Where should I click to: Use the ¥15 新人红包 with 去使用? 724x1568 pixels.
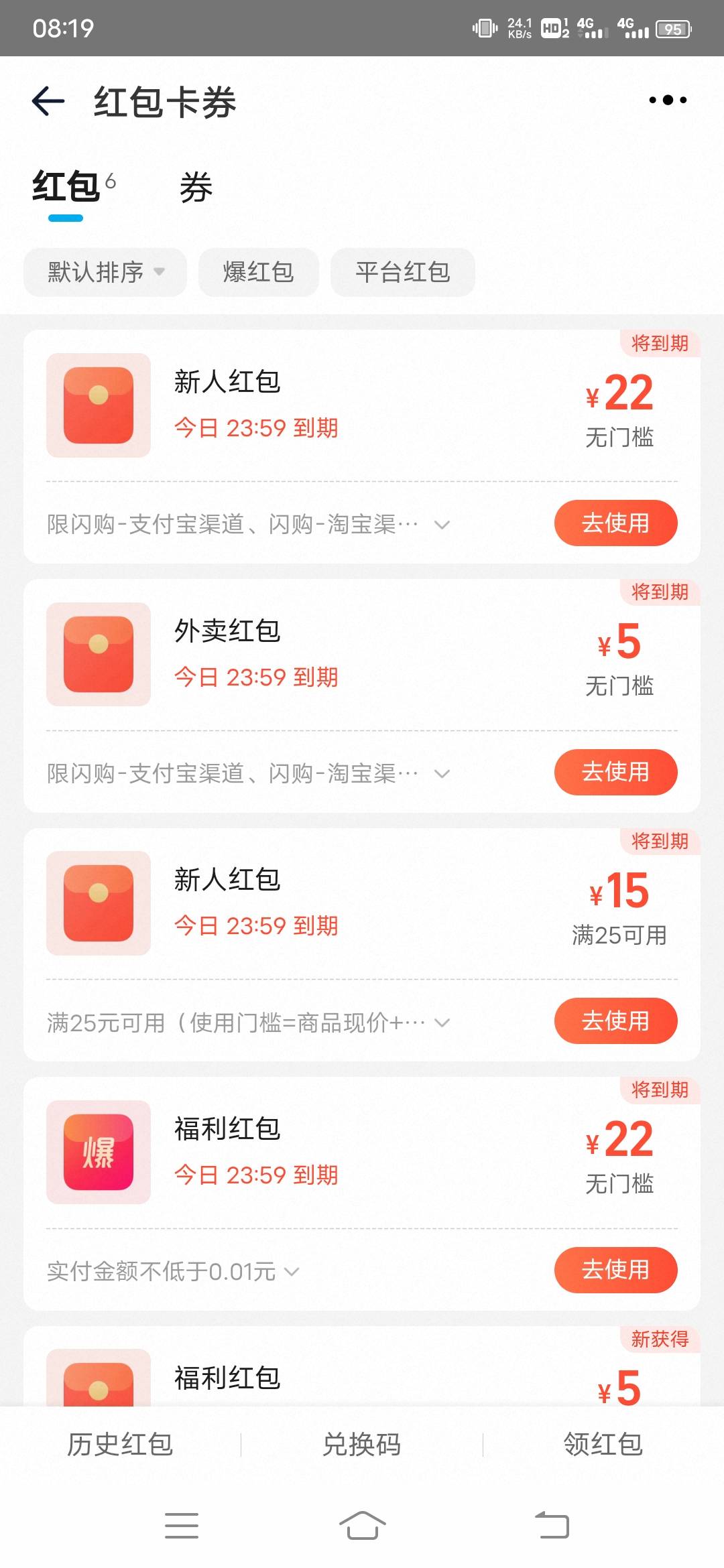click(615, 1021)
